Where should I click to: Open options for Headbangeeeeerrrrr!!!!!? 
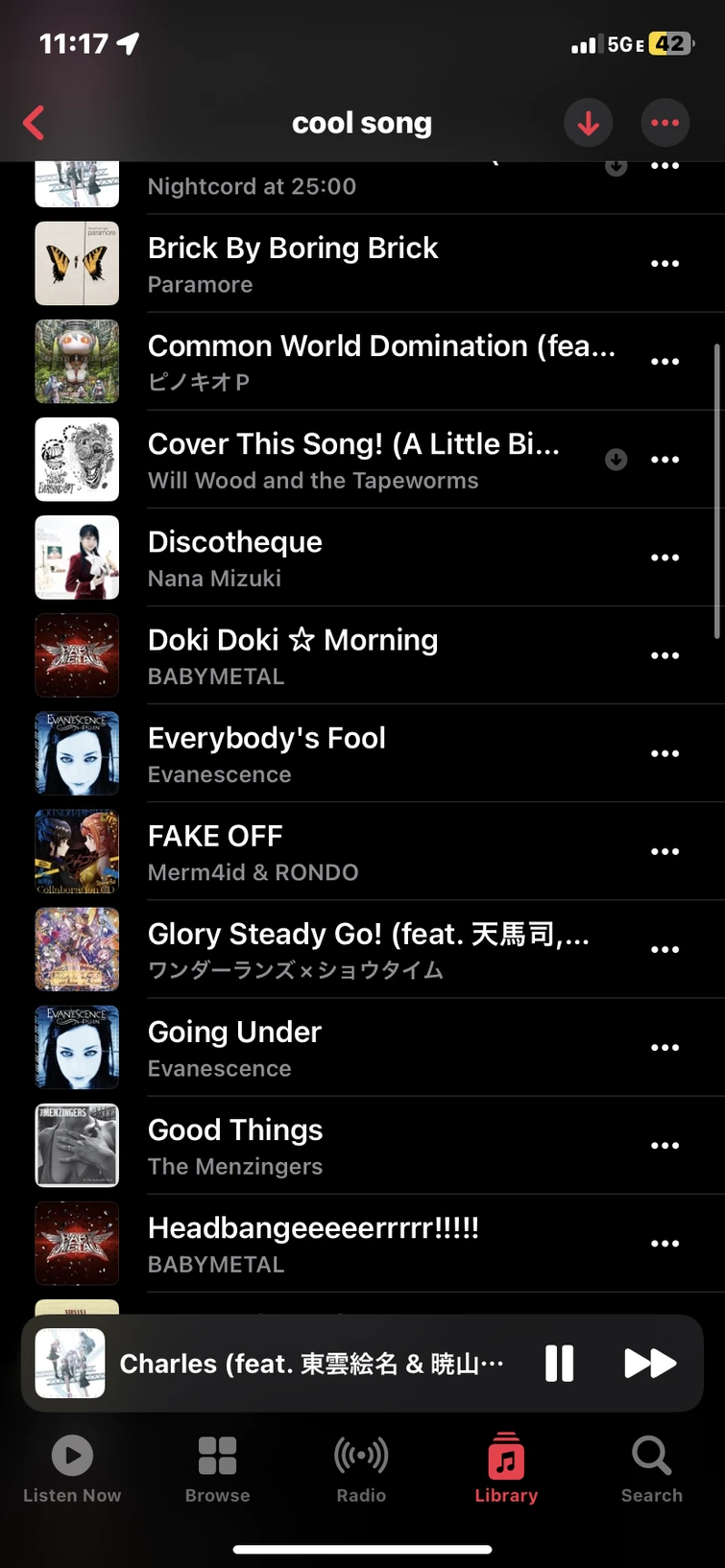click(665, 1243)
